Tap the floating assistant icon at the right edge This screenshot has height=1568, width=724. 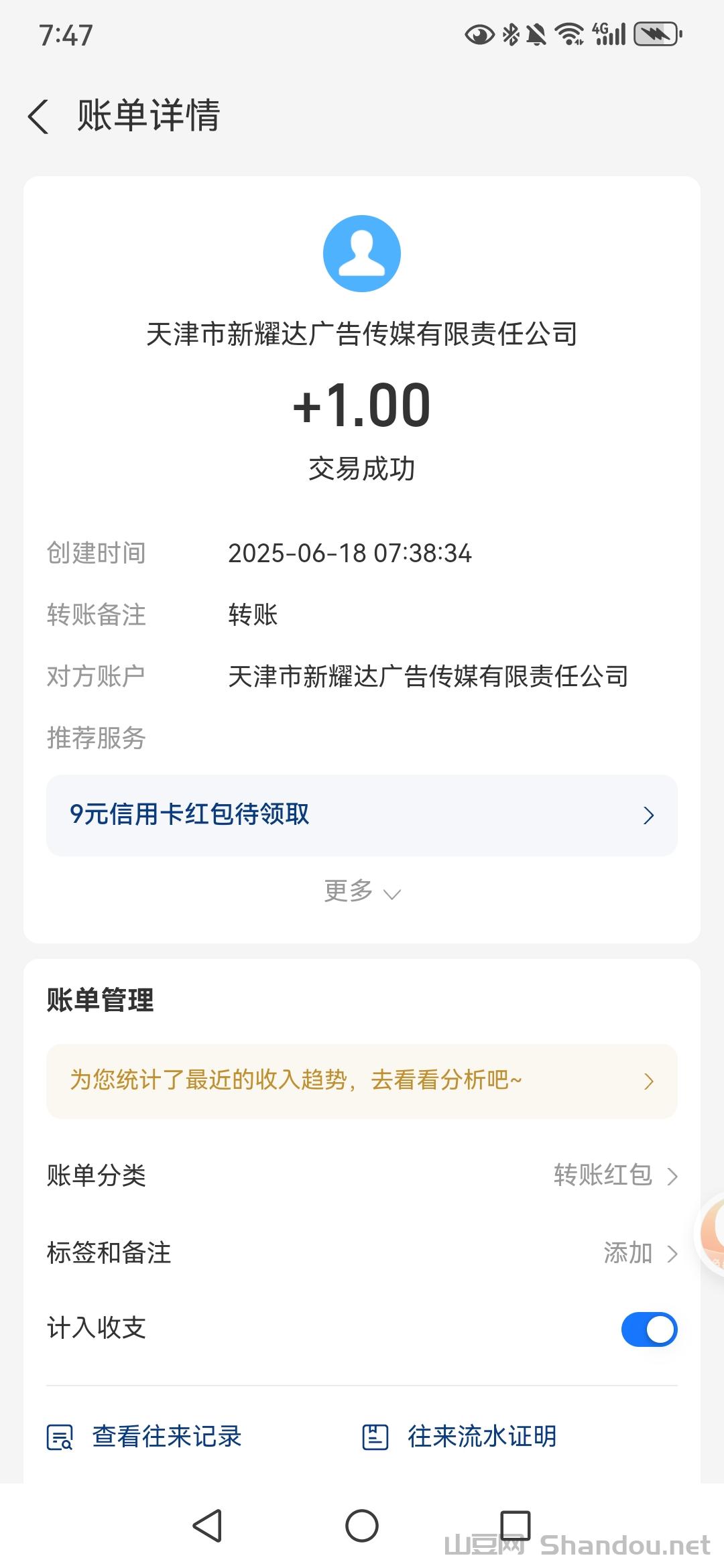[x=711, y=1233]
